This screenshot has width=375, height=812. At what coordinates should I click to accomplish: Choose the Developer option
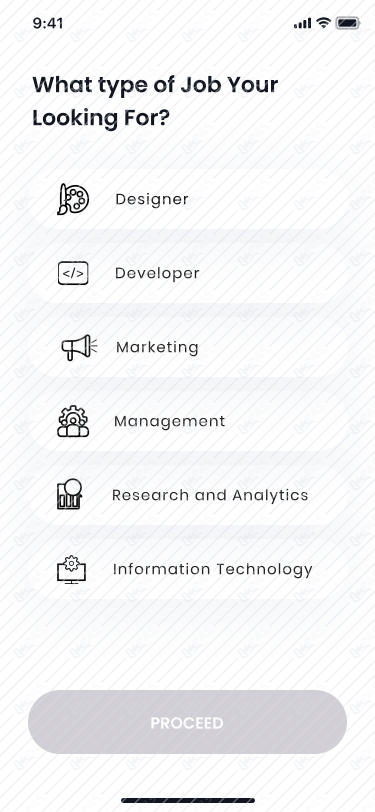(187, 273)
